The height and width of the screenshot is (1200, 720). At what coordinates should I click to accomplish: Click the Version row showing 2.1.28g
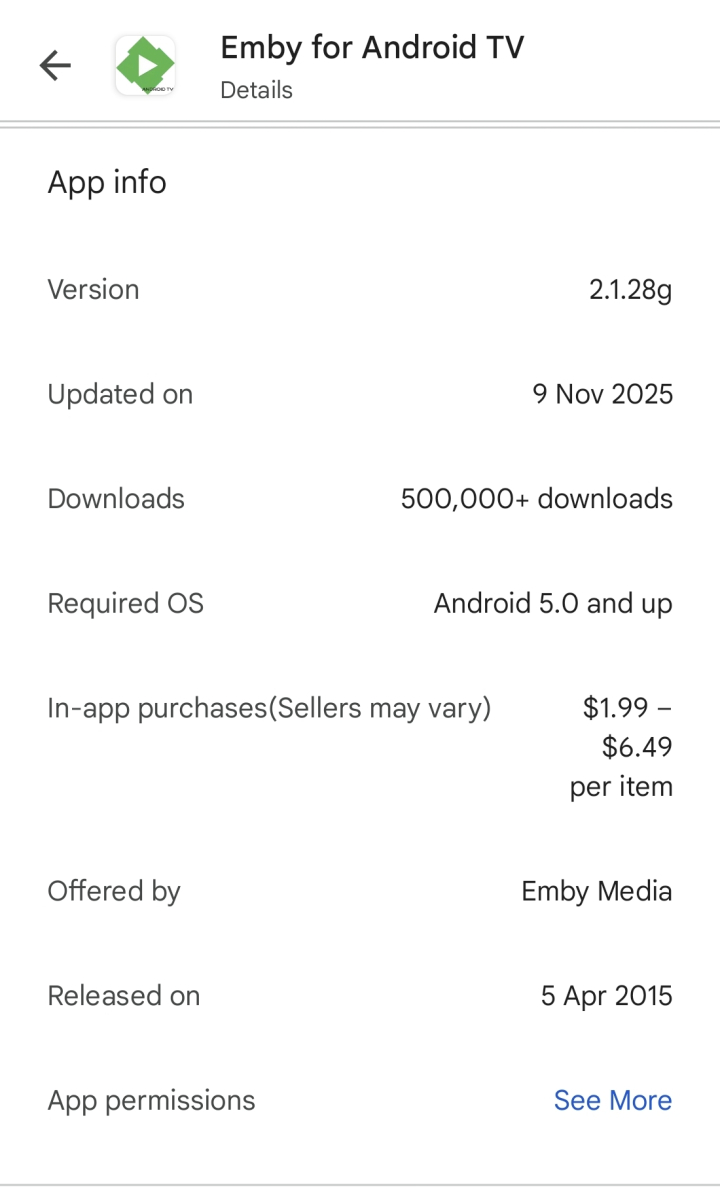(x=360, y=289)
